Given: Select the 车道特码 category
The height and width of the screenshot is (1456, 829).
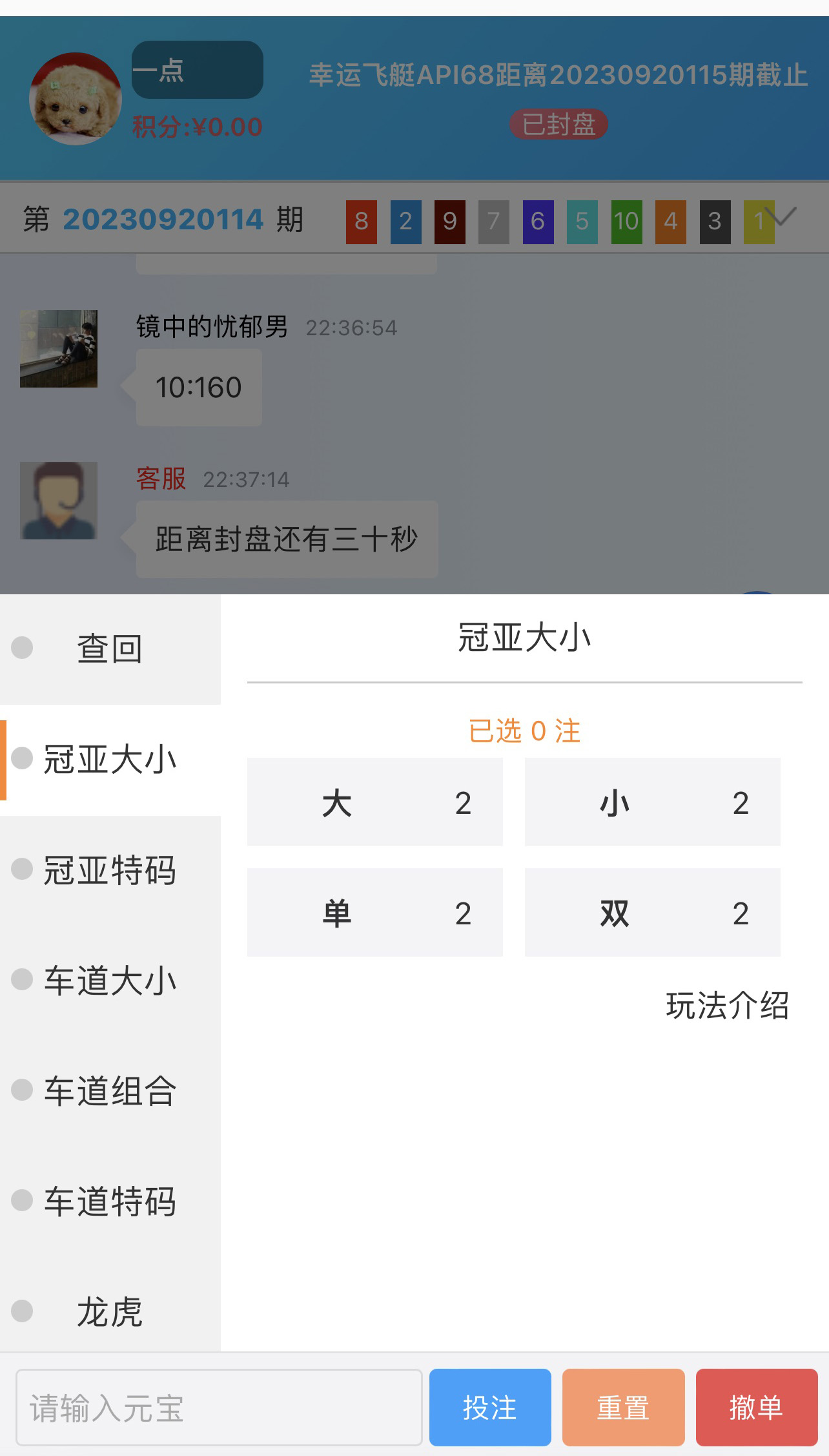Looking at the screenshot, I should click(x=110, y=1201).
